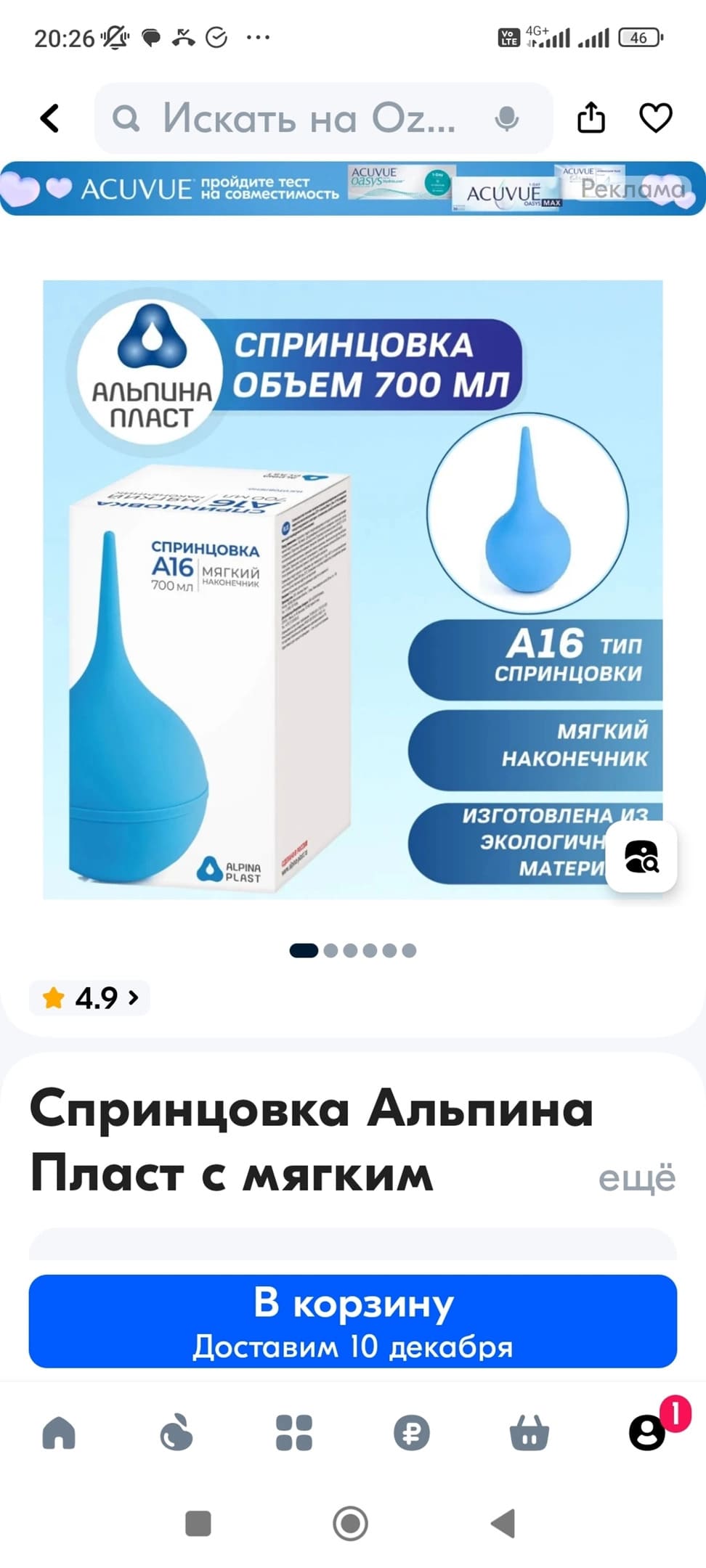Go to the home tab
Viewport: 706px width, 1568px height.
[x=59, y=1433]
